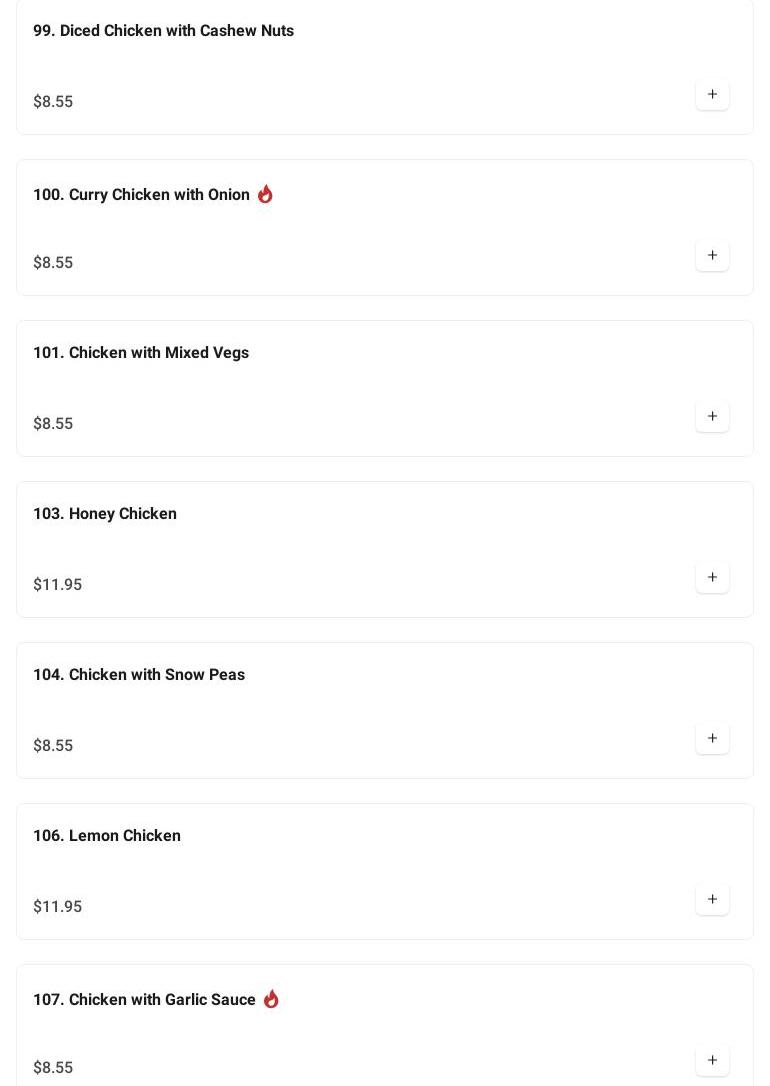View 107. Chicken with Garlic Sauce details
Viewport: 770px width, 1086px height.
(x=144, y=1000)
